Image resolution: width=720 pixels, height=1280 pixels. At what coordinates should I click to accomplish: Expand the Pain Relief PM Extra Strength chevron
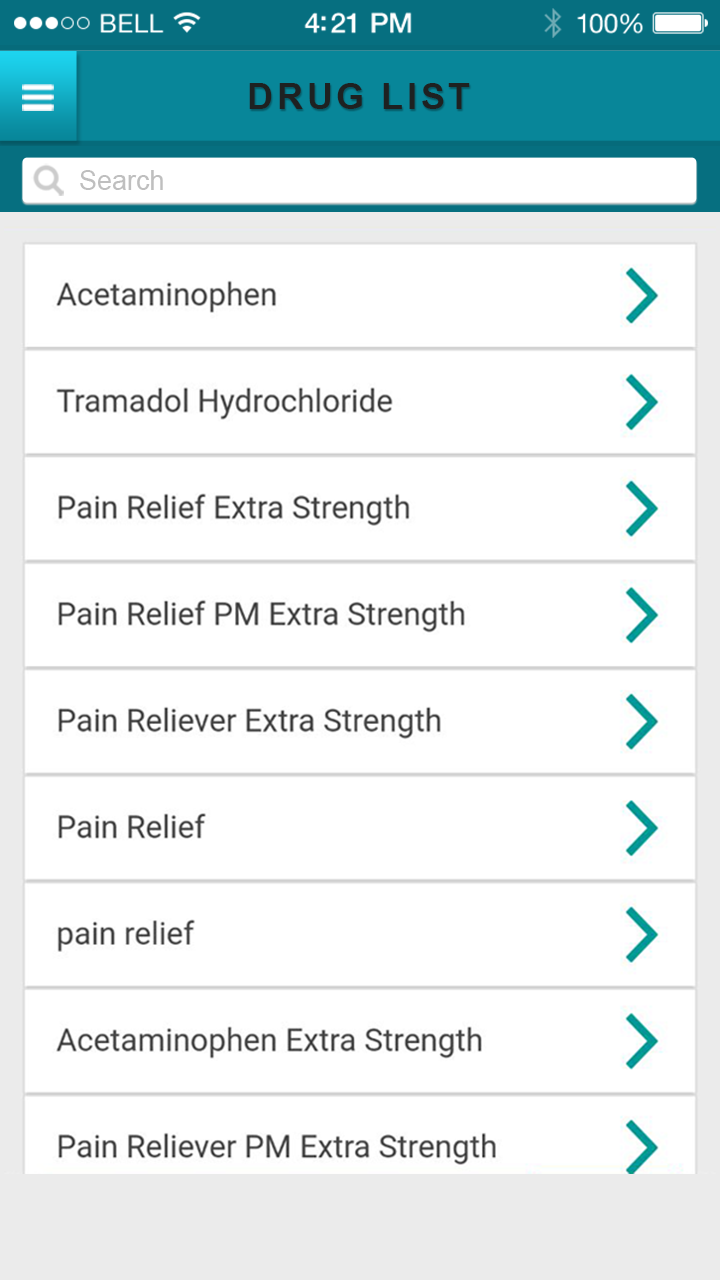point(641,615)
